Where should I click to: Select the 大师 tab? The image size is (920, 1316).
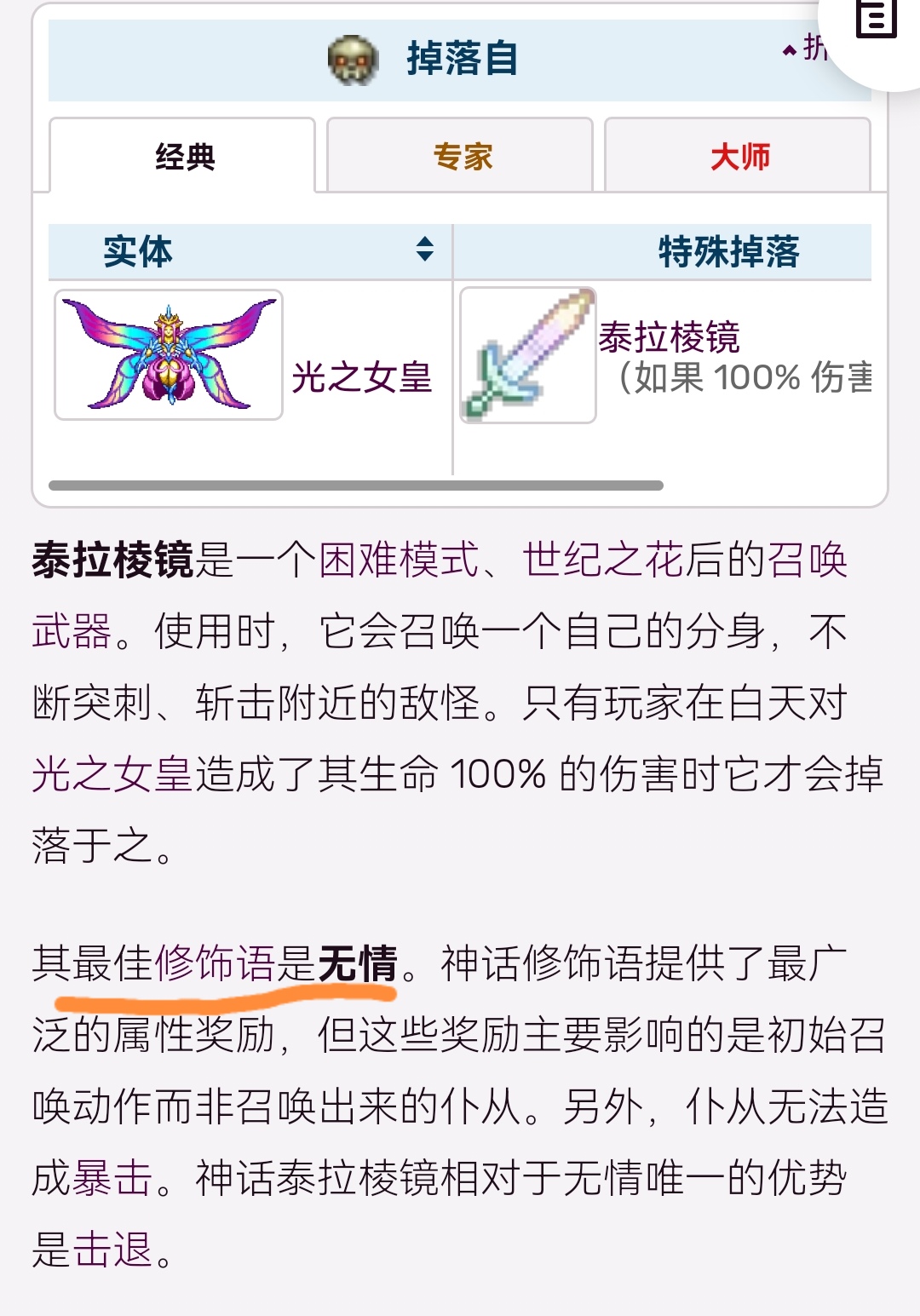click(739, 157)
